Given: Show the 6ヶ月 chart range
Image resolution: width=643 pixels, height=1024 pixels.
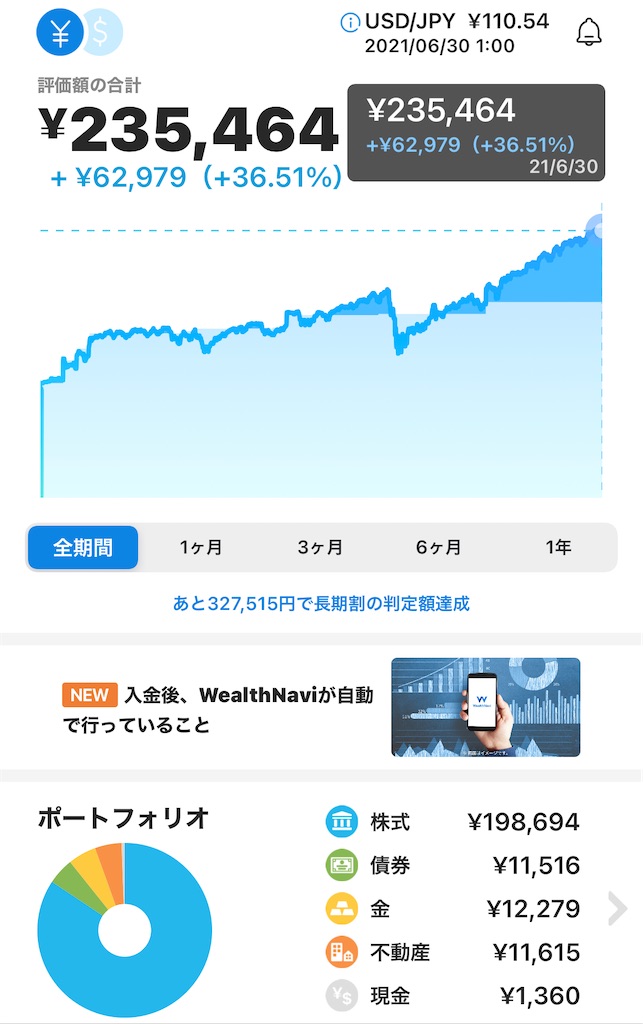Looking at the screenshot, I should (439, 548).
